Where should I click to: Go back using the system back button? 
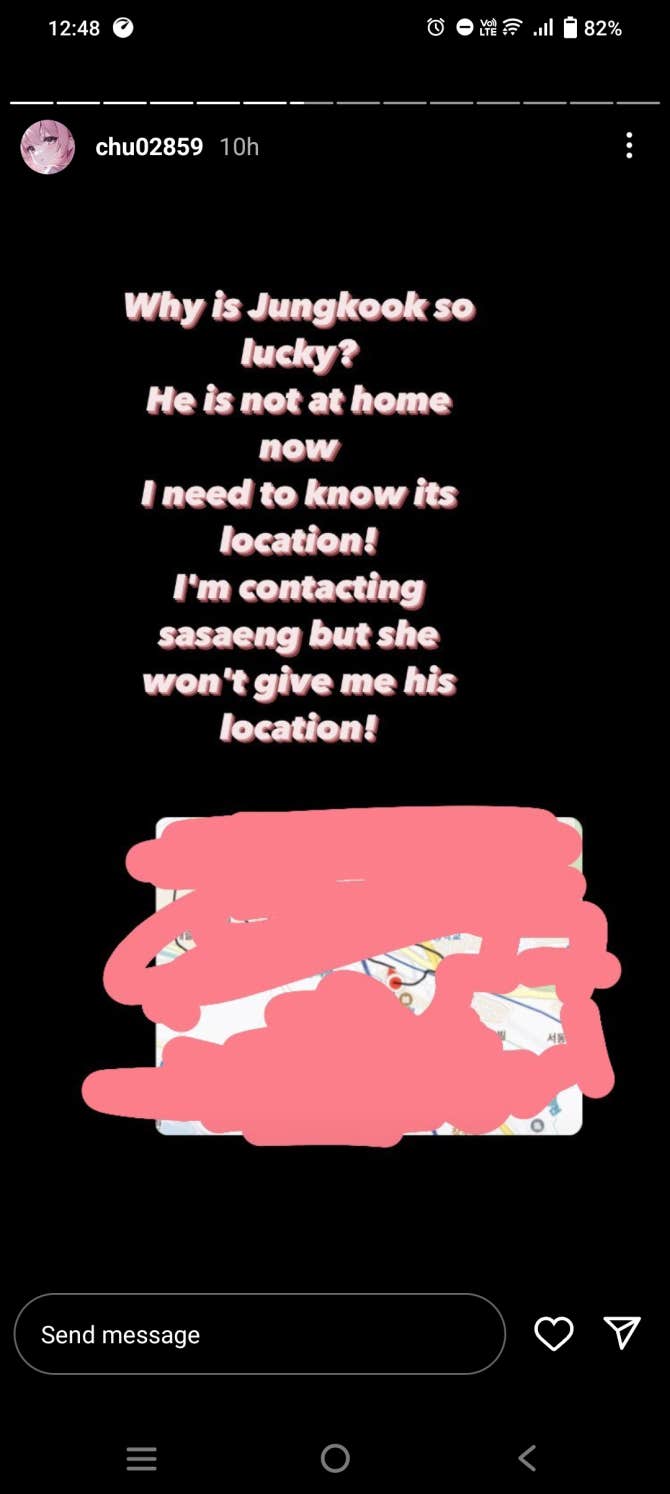tap(527, 1458)
